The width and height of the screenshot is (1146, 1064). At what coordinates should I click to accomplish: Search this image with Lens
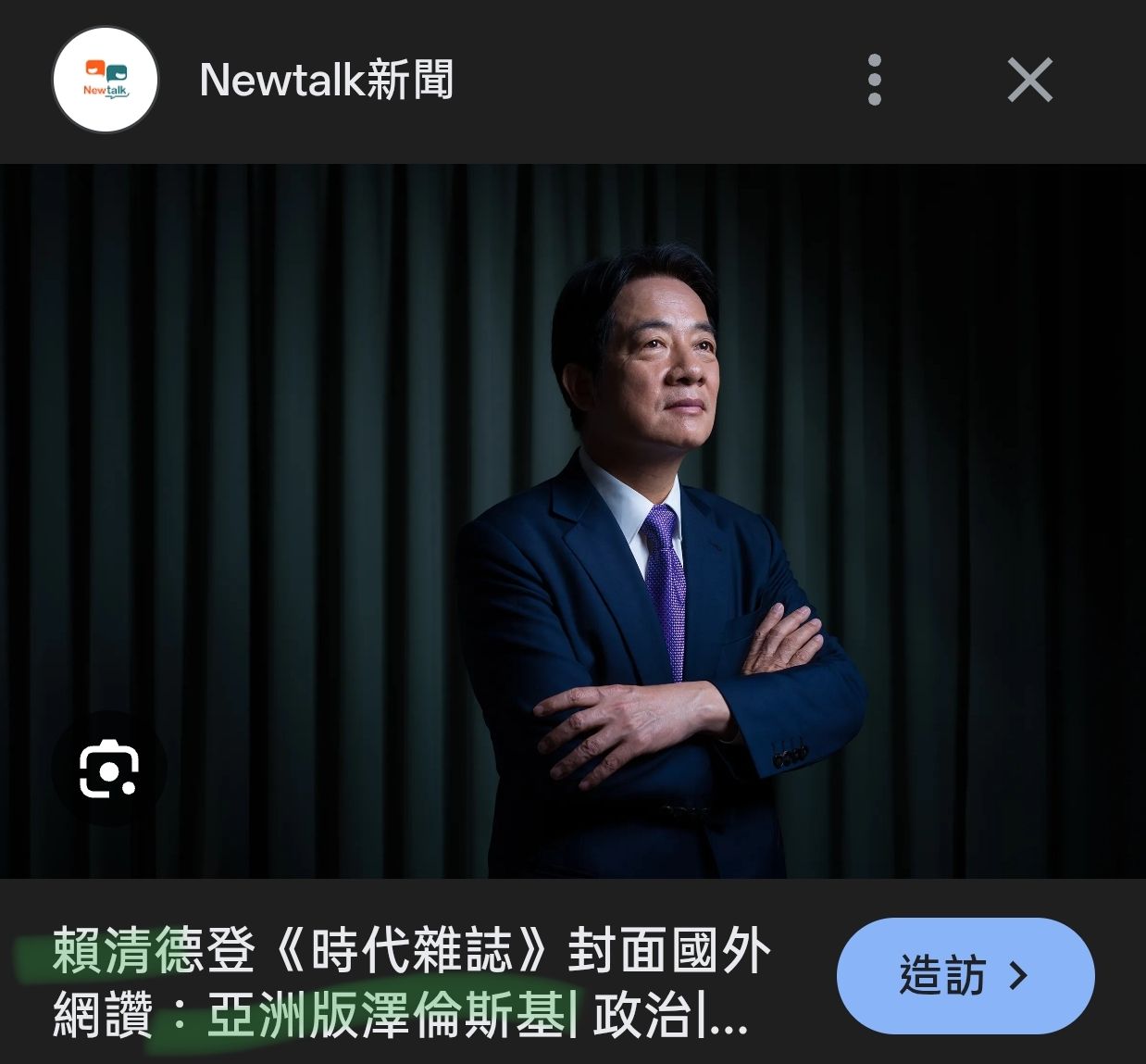pyautogui.click(x=109, y=768)
